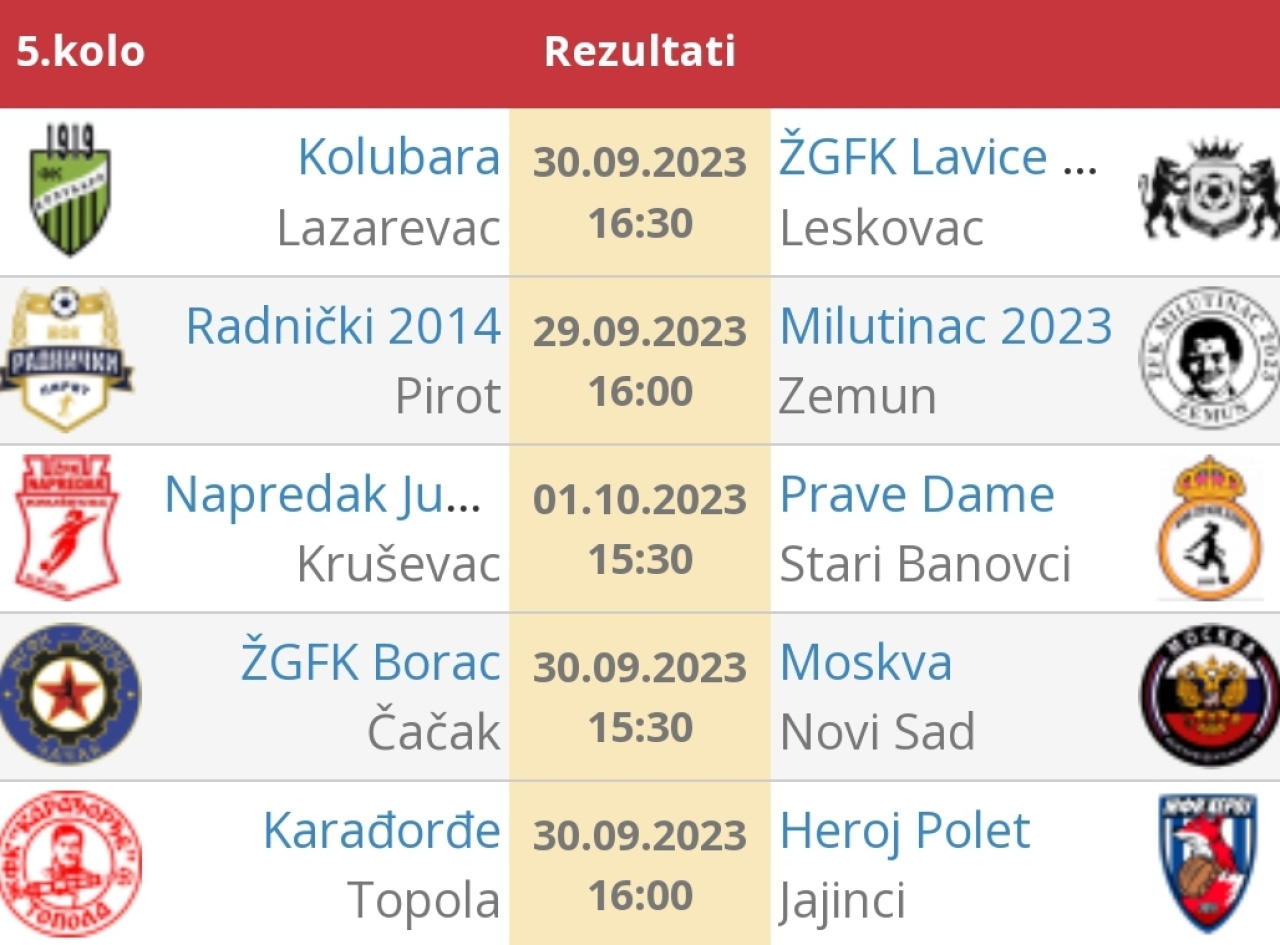Image resolution: width=1280 pixels, height=945 pixels.
Task: Open Radnički 2014 team page
Action: point(343,326)
